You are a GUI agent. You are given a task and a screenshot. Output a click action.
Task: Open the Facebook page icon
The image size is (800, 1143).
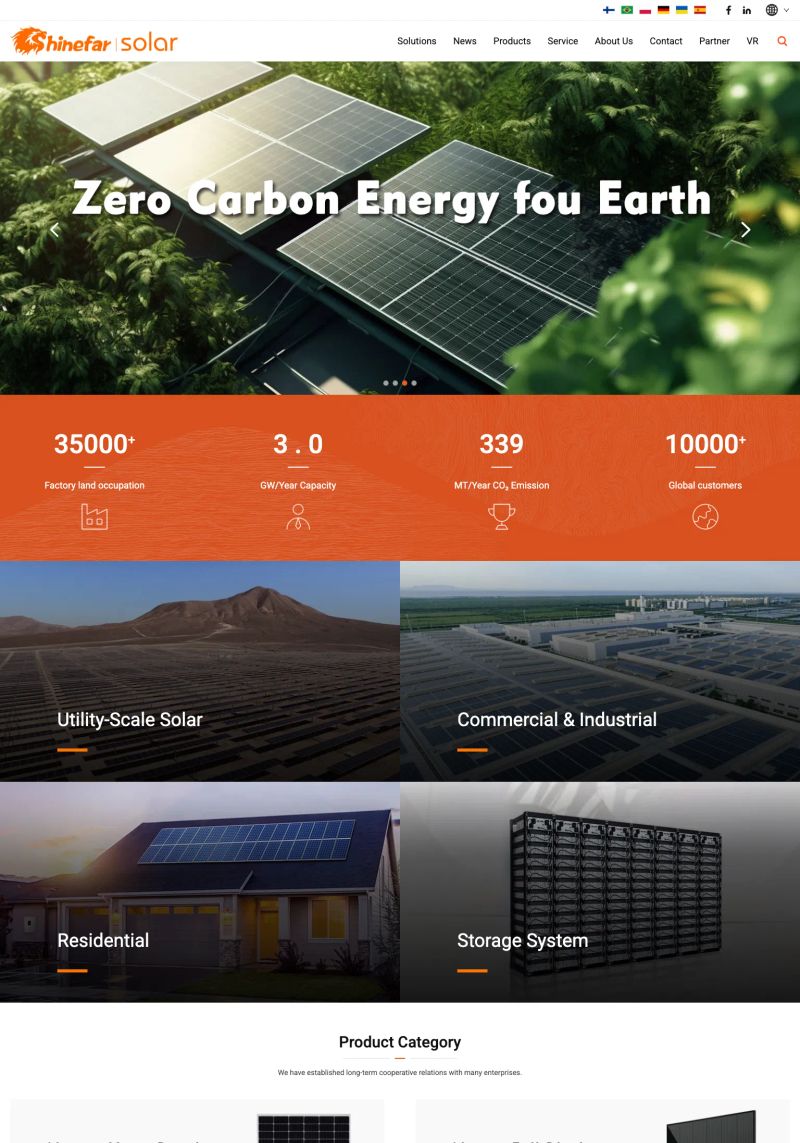coord(728,10)
